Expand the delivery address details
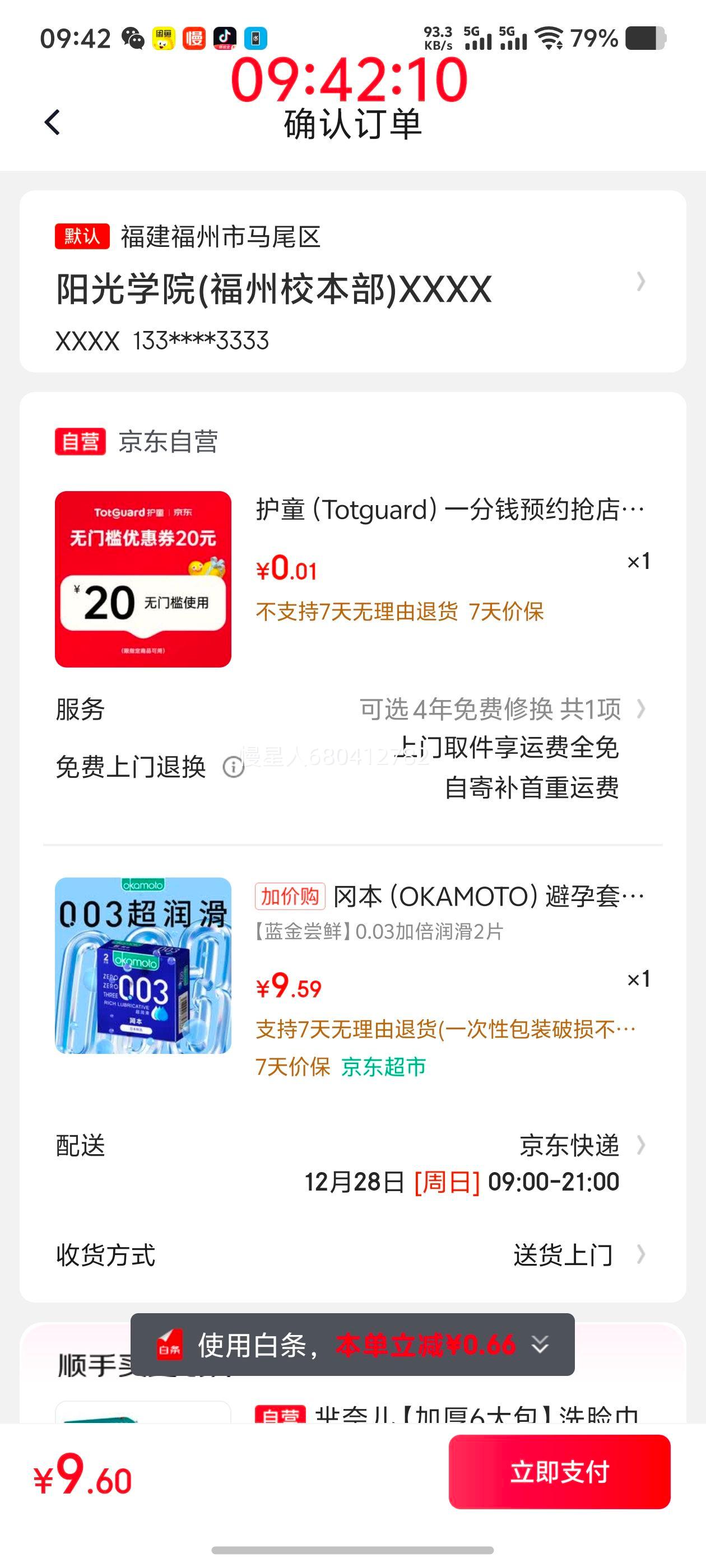Viewport: 706px width, 1568px height. [x=640, y=282]
